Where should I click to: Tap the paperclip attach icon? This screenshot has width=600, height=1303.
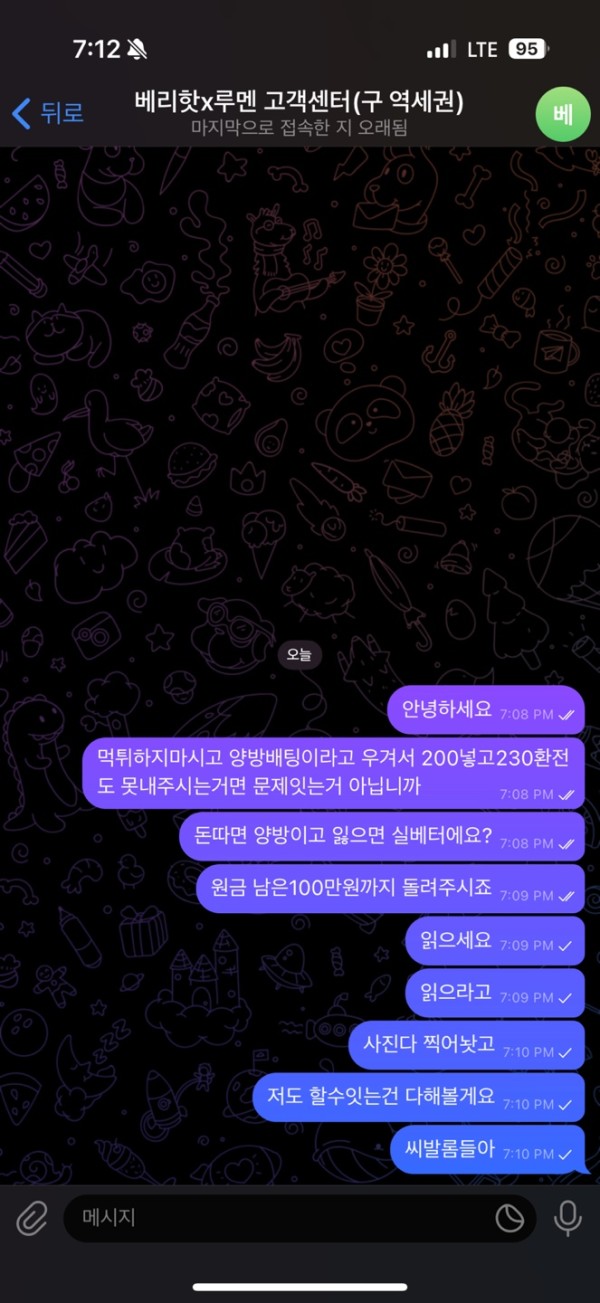[31, 1217]
